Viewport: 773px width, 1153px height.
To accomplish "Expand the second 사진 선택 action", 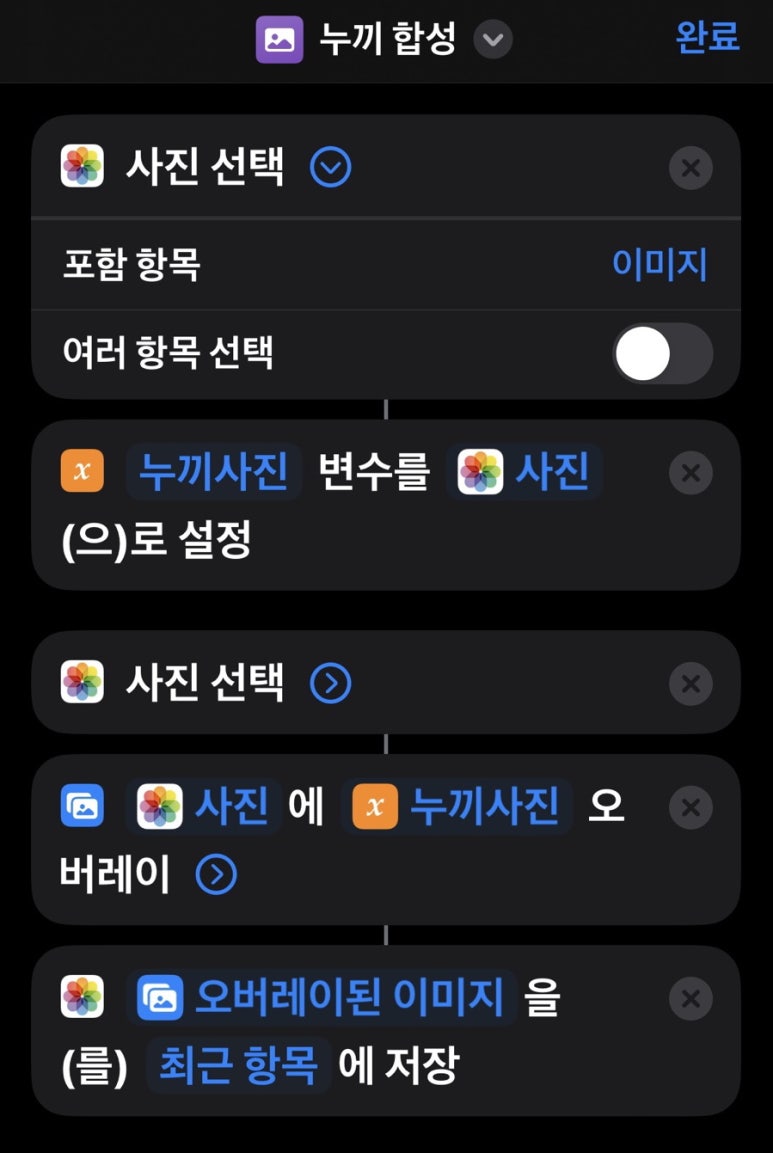I will (x=331, y=684).
